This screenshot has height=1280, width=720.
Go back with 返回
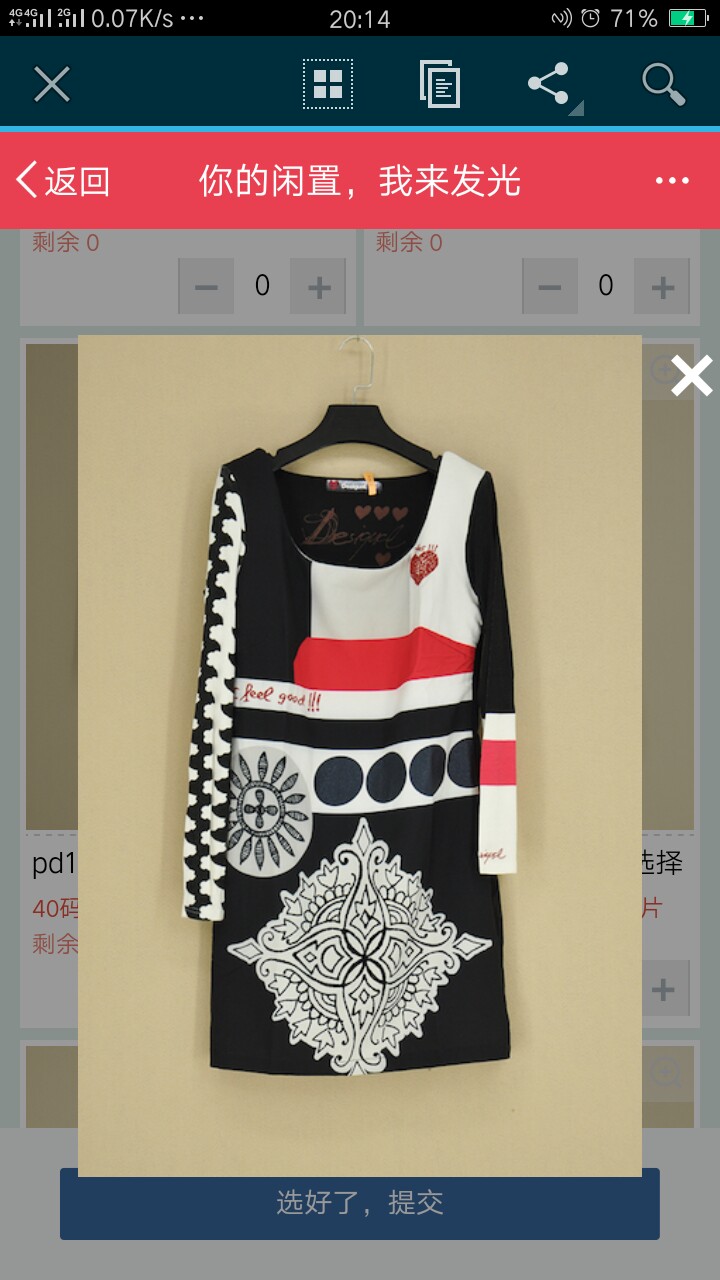63,181
